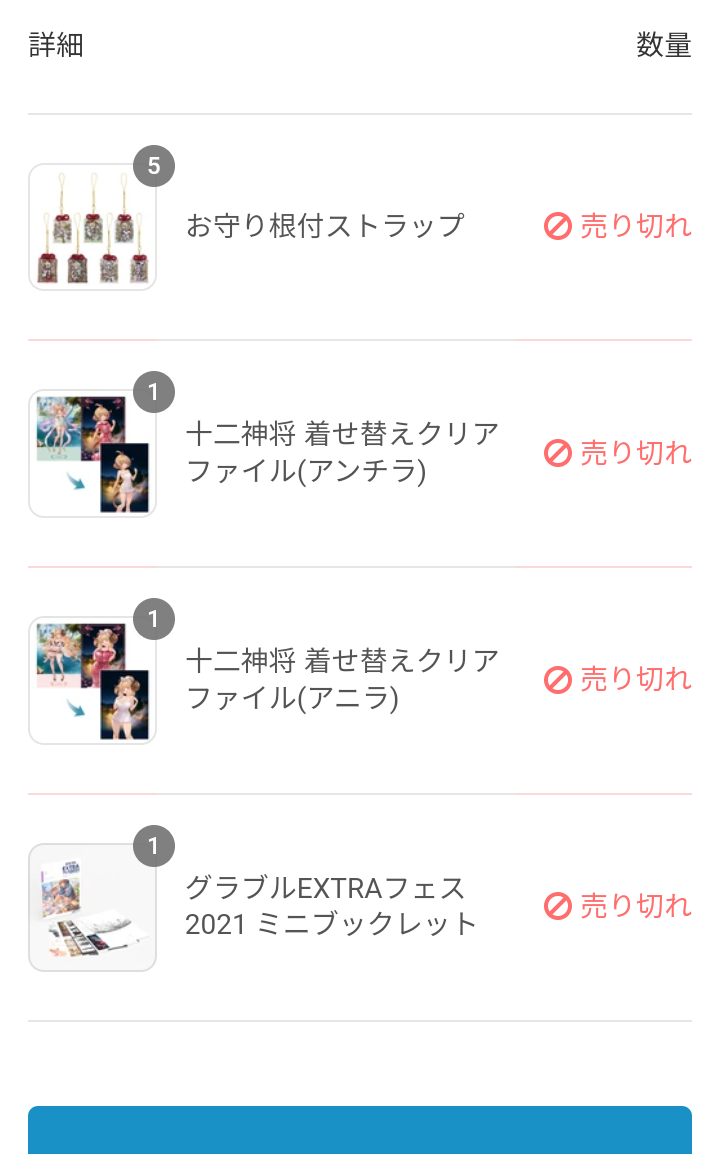720x1154 pixels.
Task: Open the グラブルEXTRAフェス 2021 ミニブックレット thumbnail
Action: pyautogui.click(x=92, y=907)
